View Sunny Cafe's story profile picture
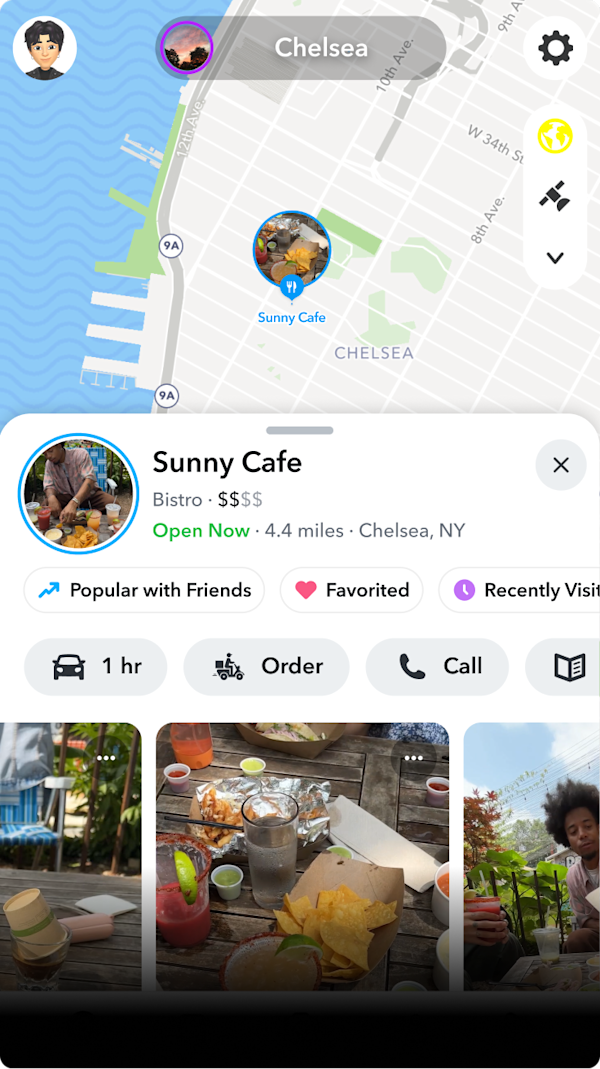Screen dimensions: 600x1069 coord(78,493)
